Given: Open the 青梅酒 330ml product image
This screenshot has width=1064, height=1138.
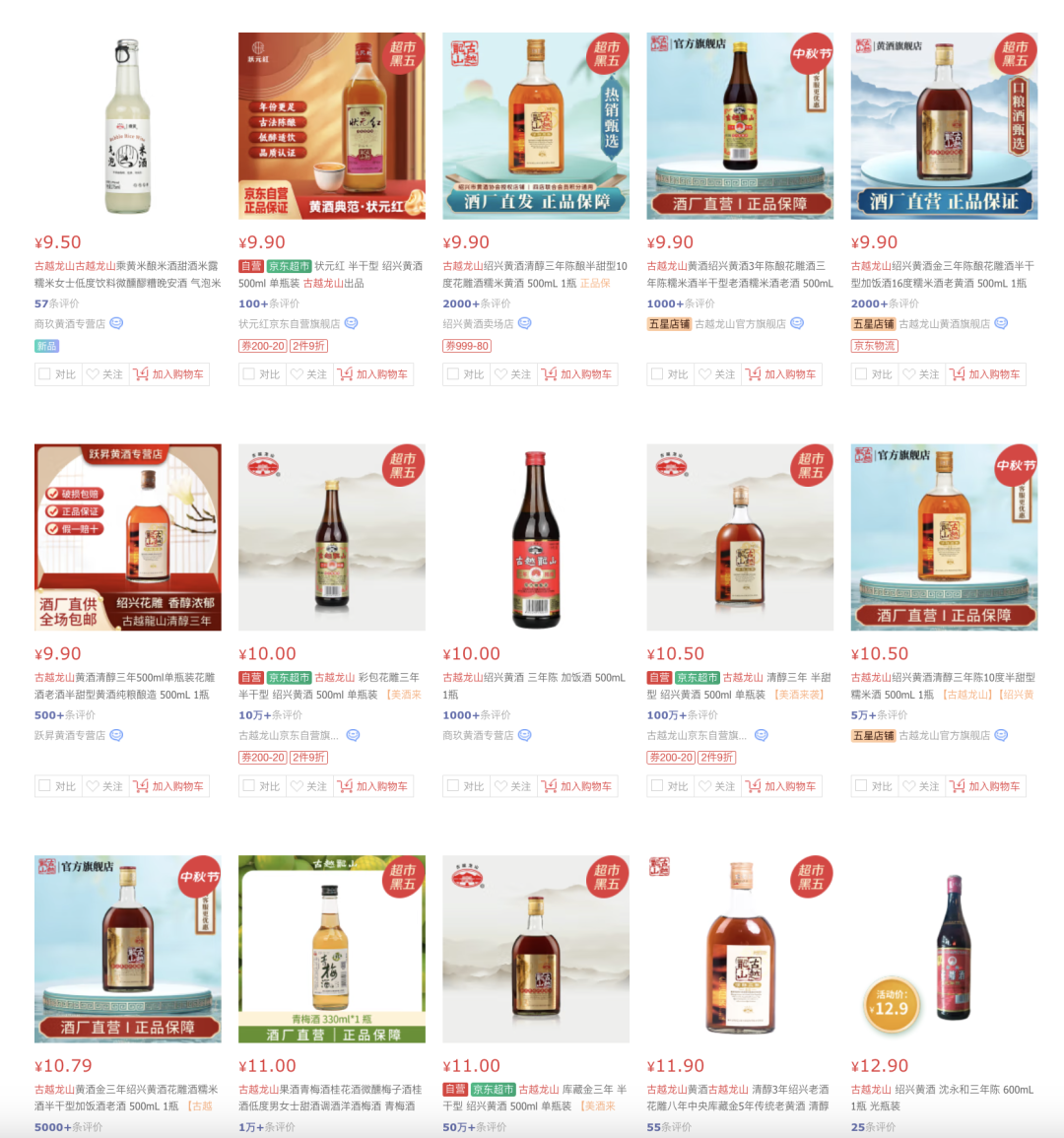Looking at the screenshot, I should click(x=332, y=949).
